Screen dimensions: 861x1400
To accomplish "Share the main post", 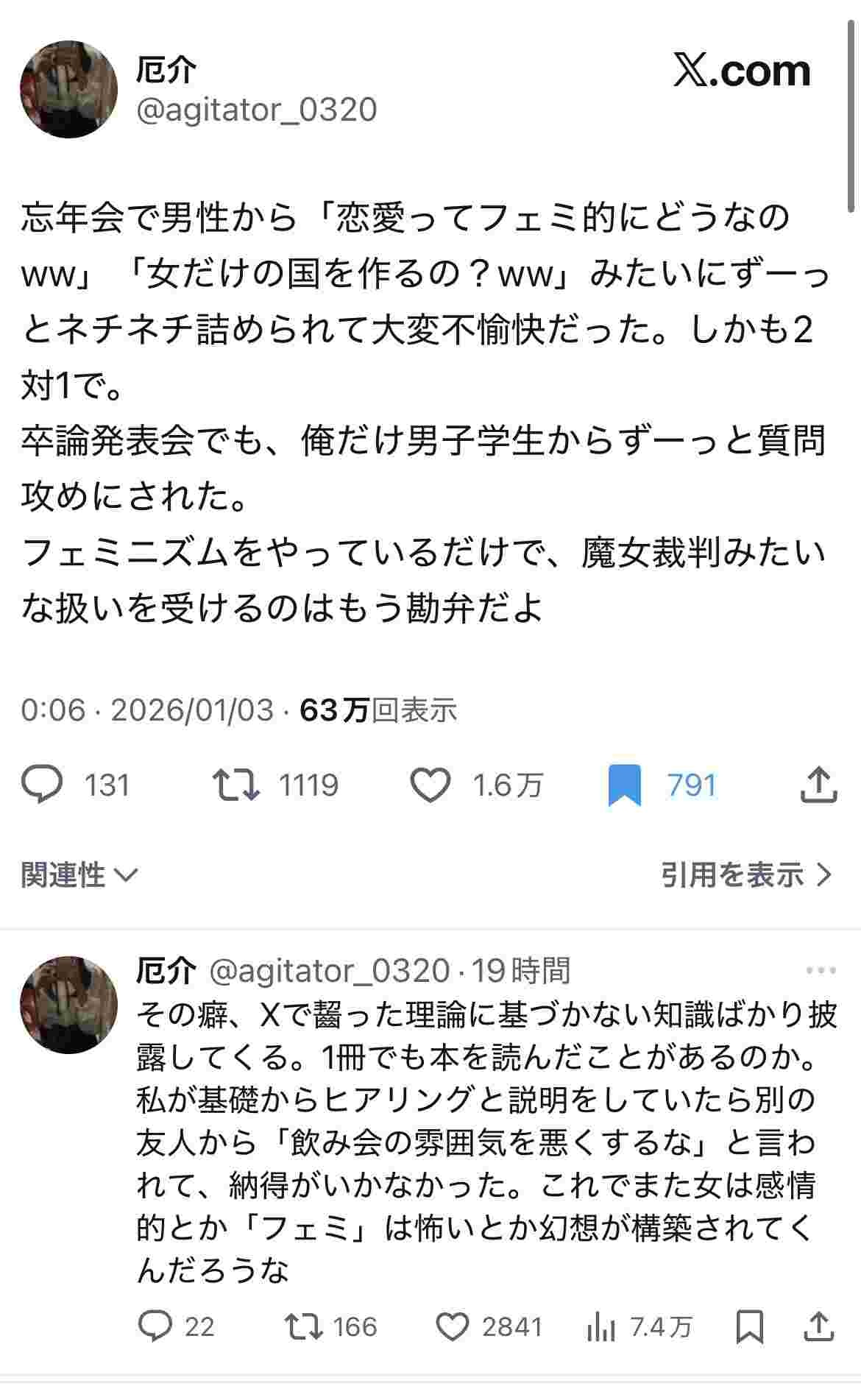I will pyautogui.click(x=818, y=785).
